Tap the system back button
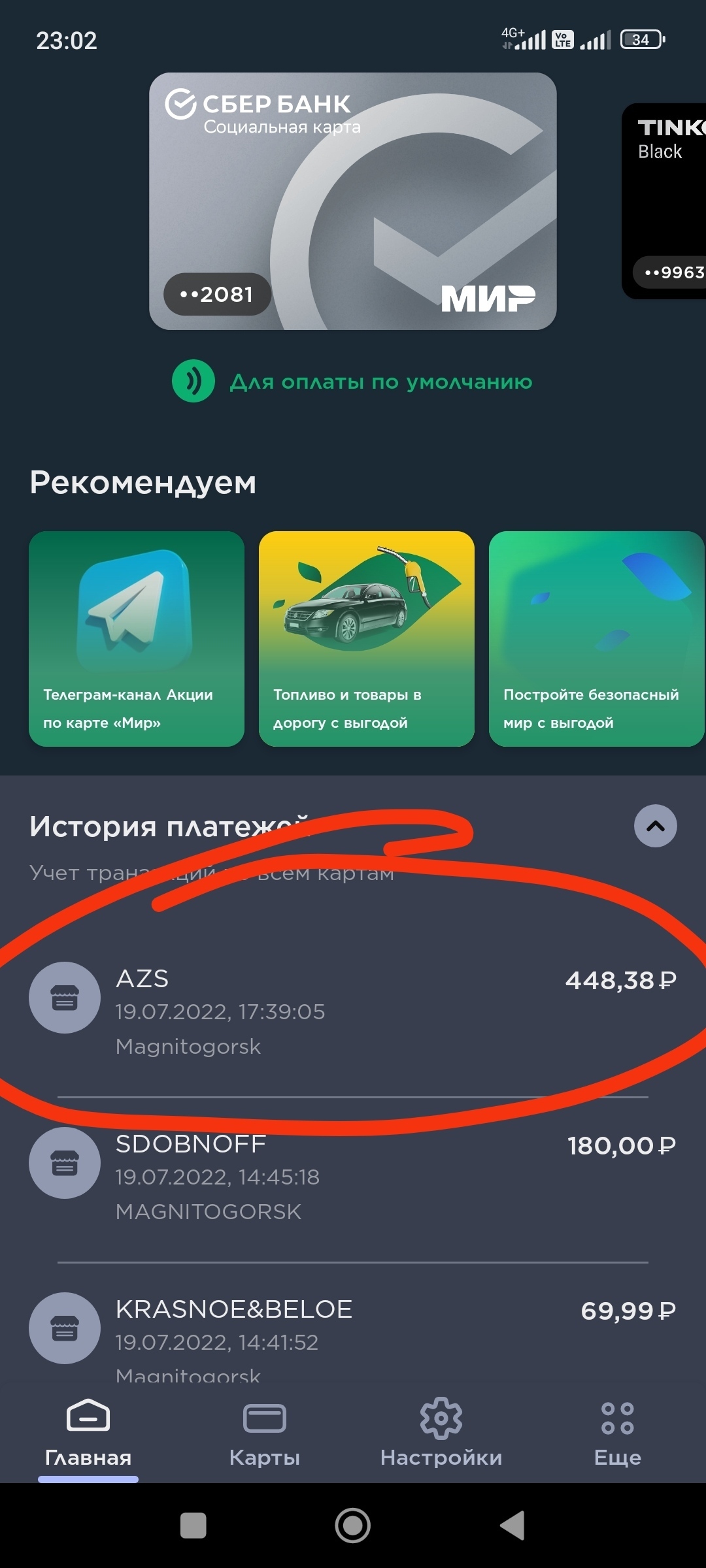 513,1526
